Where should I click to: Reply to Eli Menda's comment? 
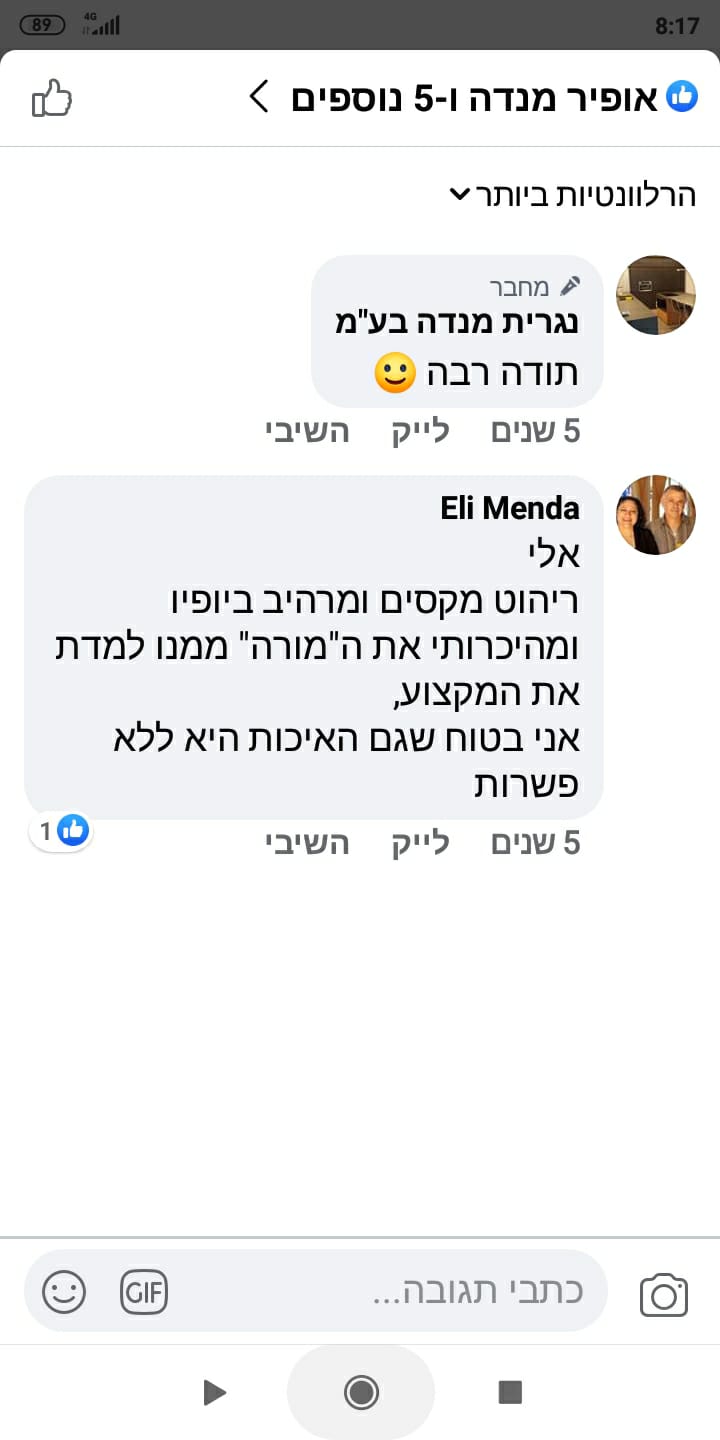[307, 843]
